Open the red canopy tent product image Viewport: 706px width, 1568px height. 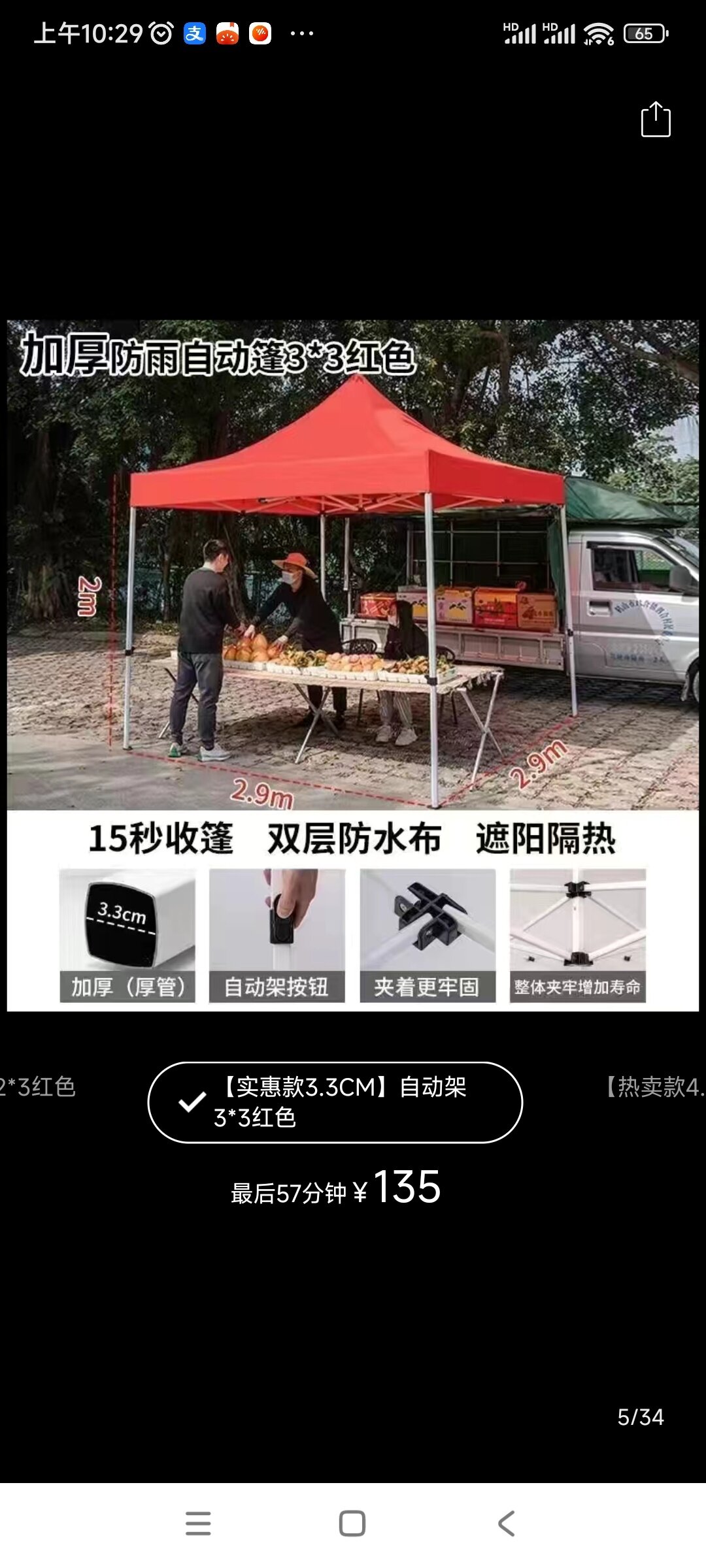353,665
